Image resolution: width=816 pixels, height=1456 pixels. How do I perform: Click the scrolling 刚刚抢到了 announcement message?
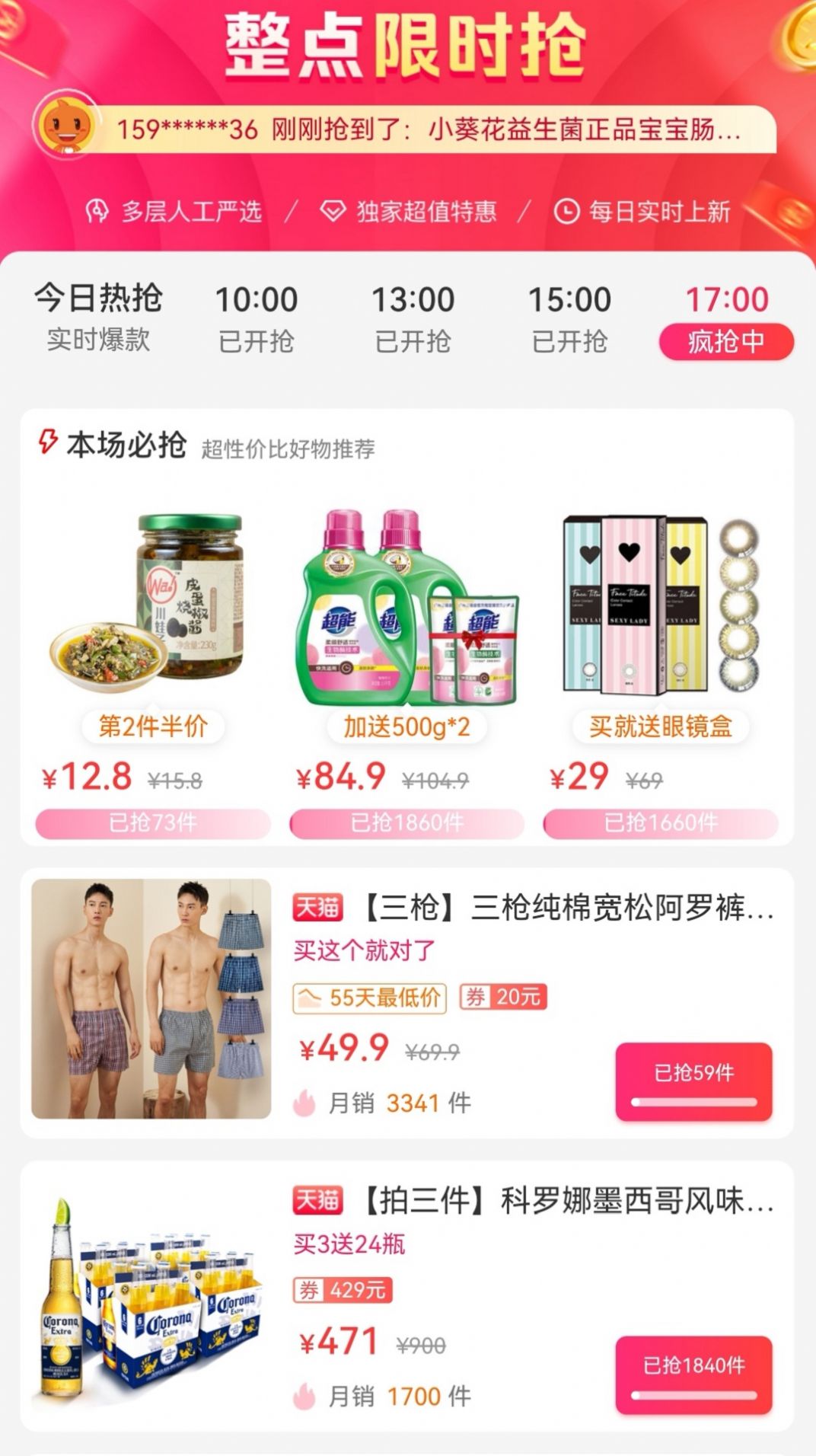[x=426, y=129]
